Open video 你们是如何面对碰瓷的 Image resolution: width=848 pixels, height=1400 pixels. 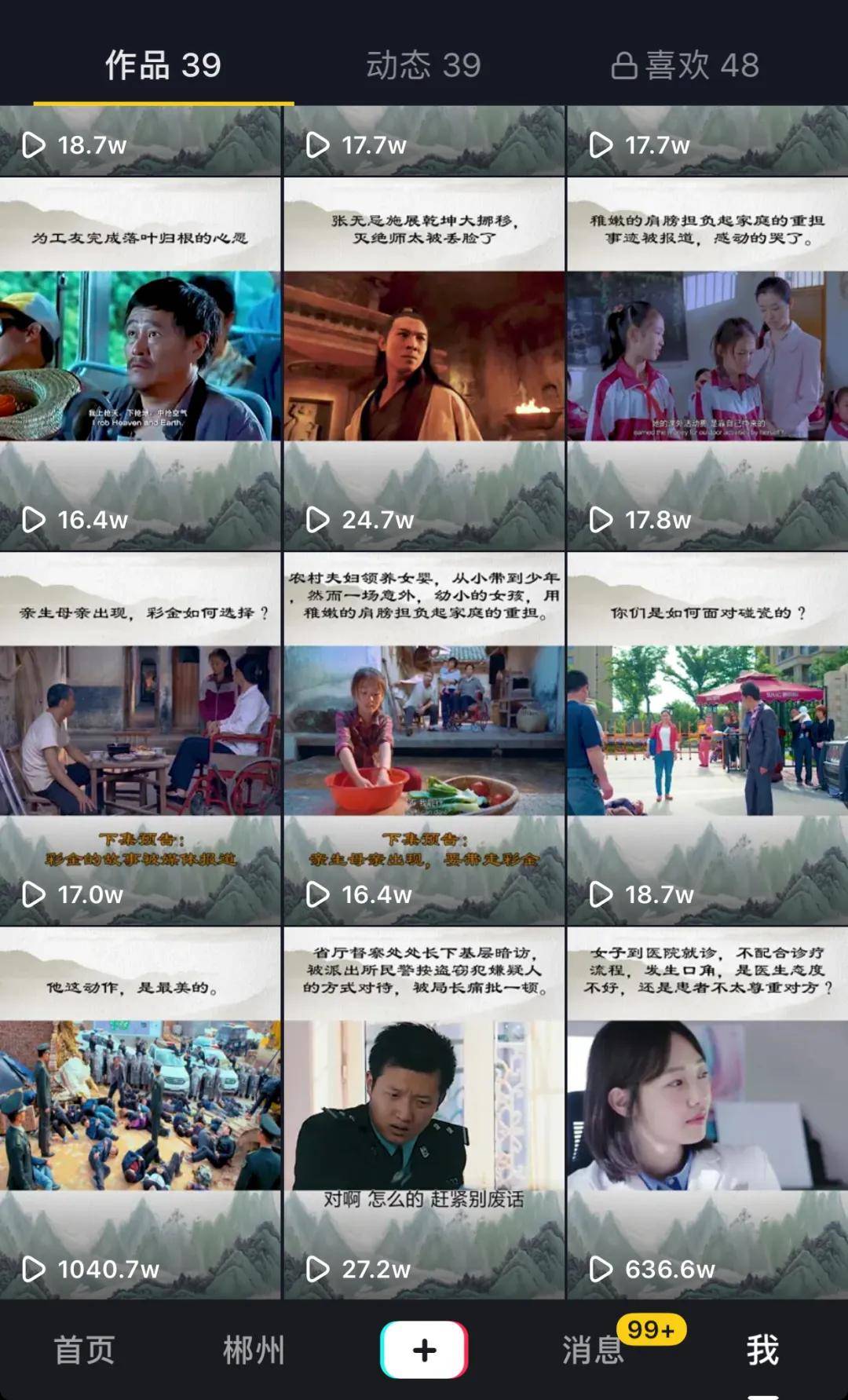[x=707, y=739]
